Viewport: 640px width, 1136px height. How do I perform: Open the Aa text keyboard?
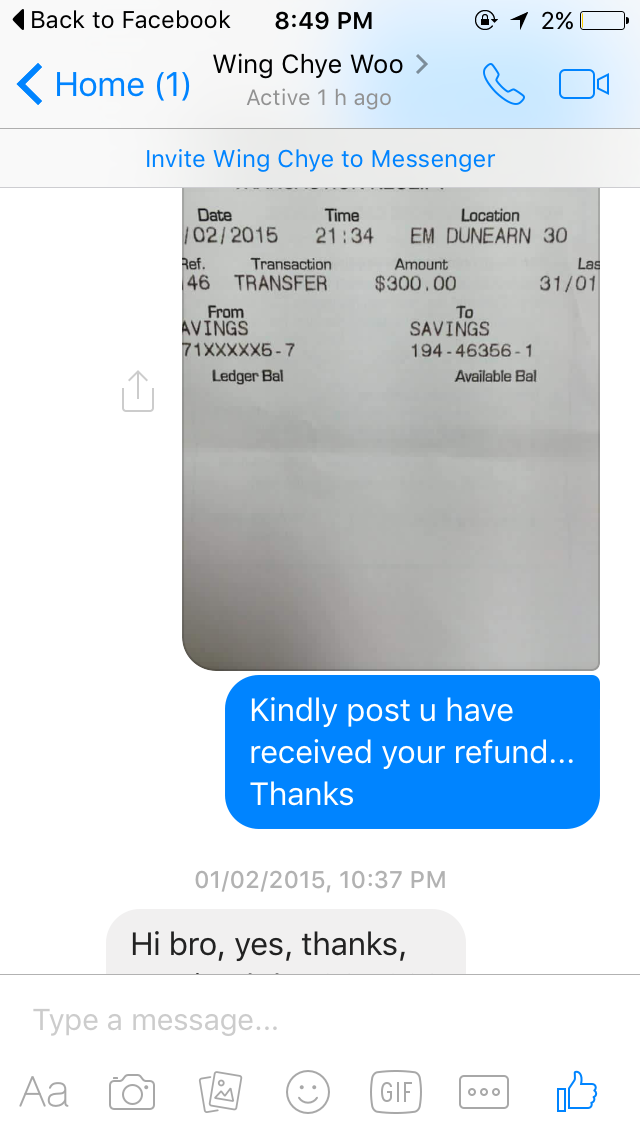(x=44, y=1092)
